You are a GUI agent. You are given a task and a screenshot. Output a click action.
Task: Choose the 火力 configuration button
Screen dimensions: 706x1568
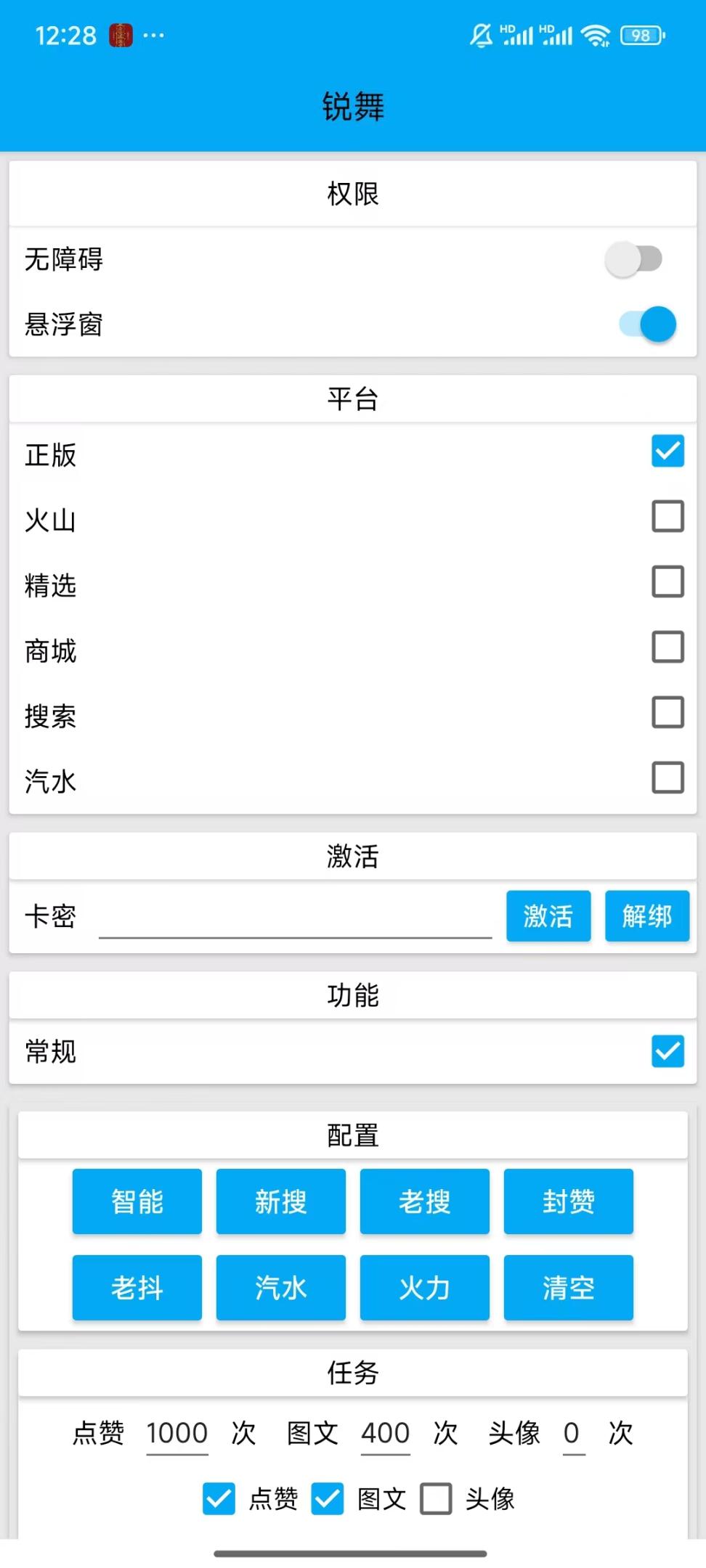425,1288
